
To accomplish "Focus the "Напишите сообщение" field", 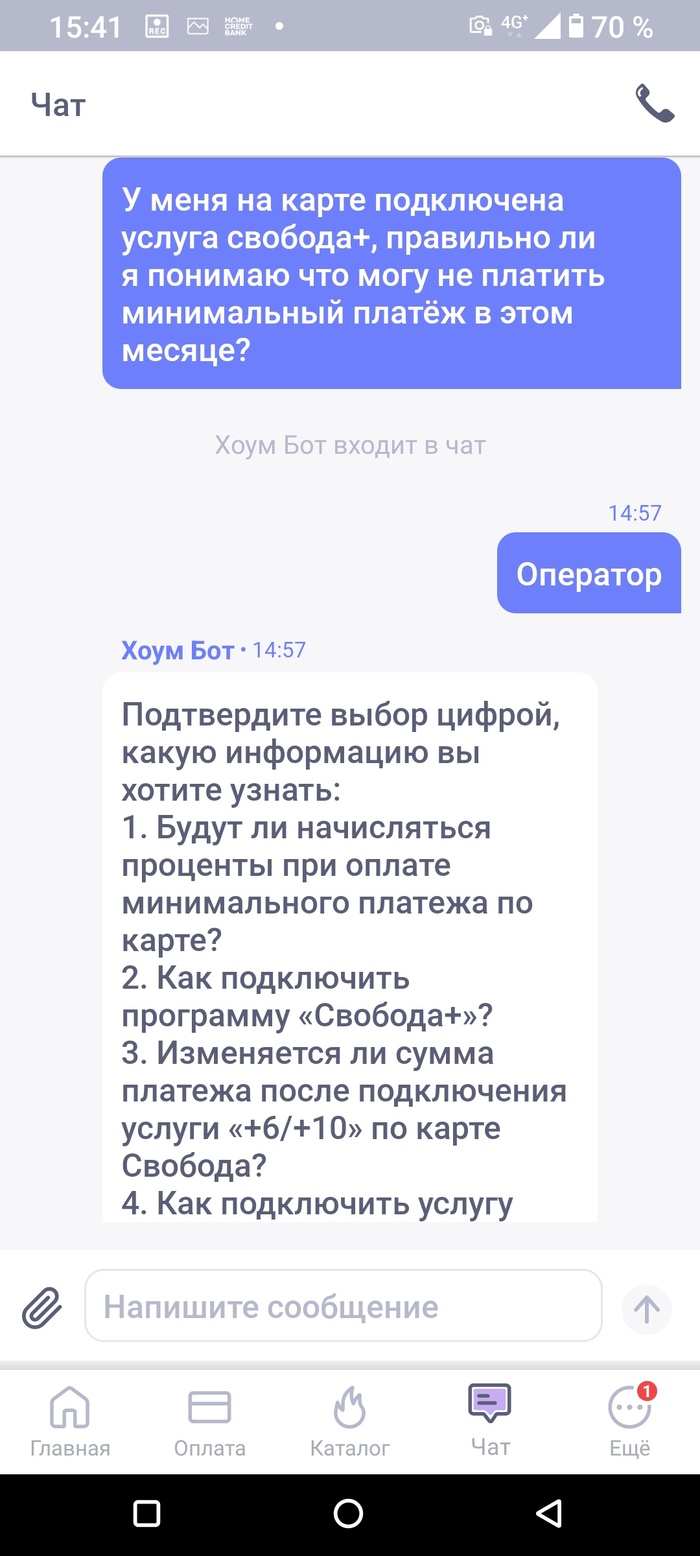I will pyautogui.click(x=343, y=1306).
